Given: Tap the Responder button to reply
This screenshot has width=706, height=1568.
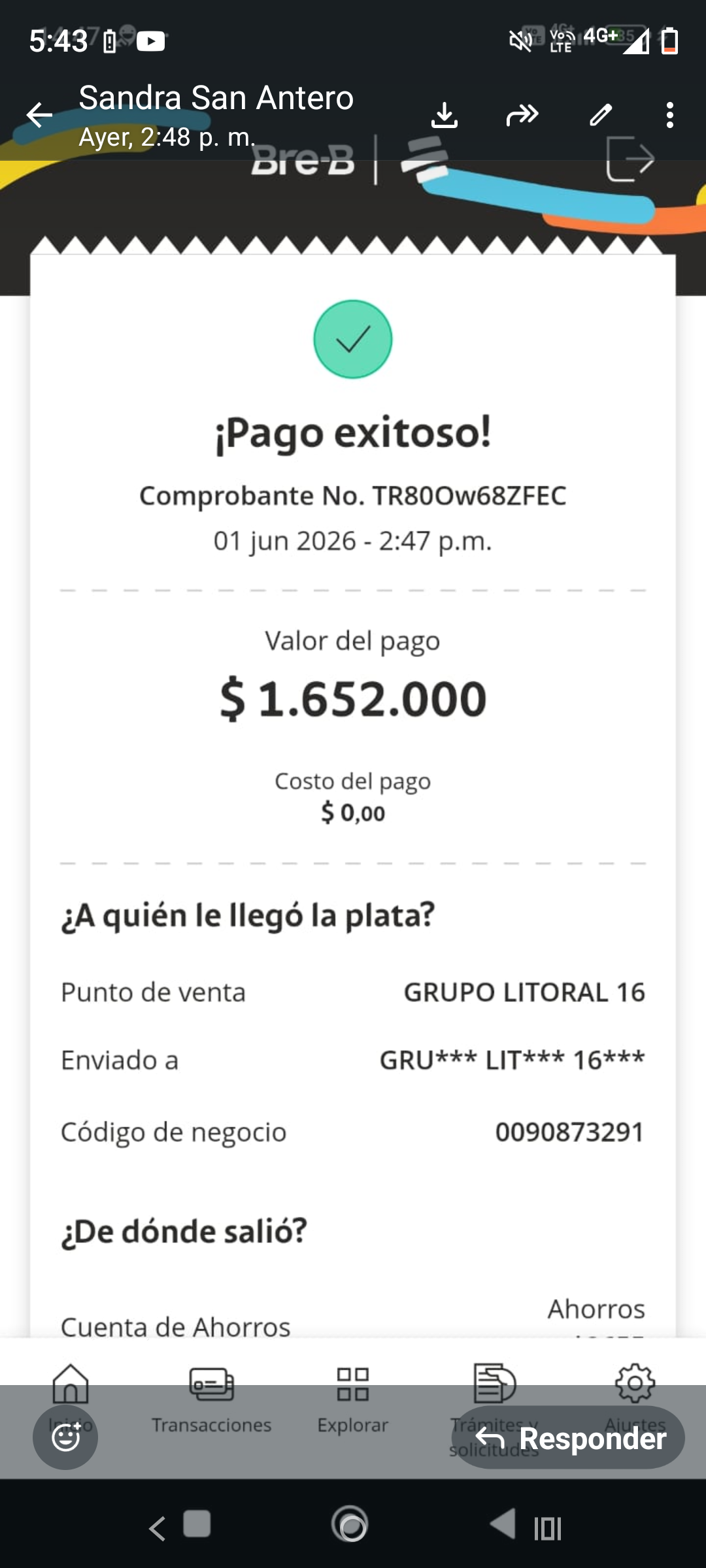Looking at the screenshot, I should (568, 1437).
